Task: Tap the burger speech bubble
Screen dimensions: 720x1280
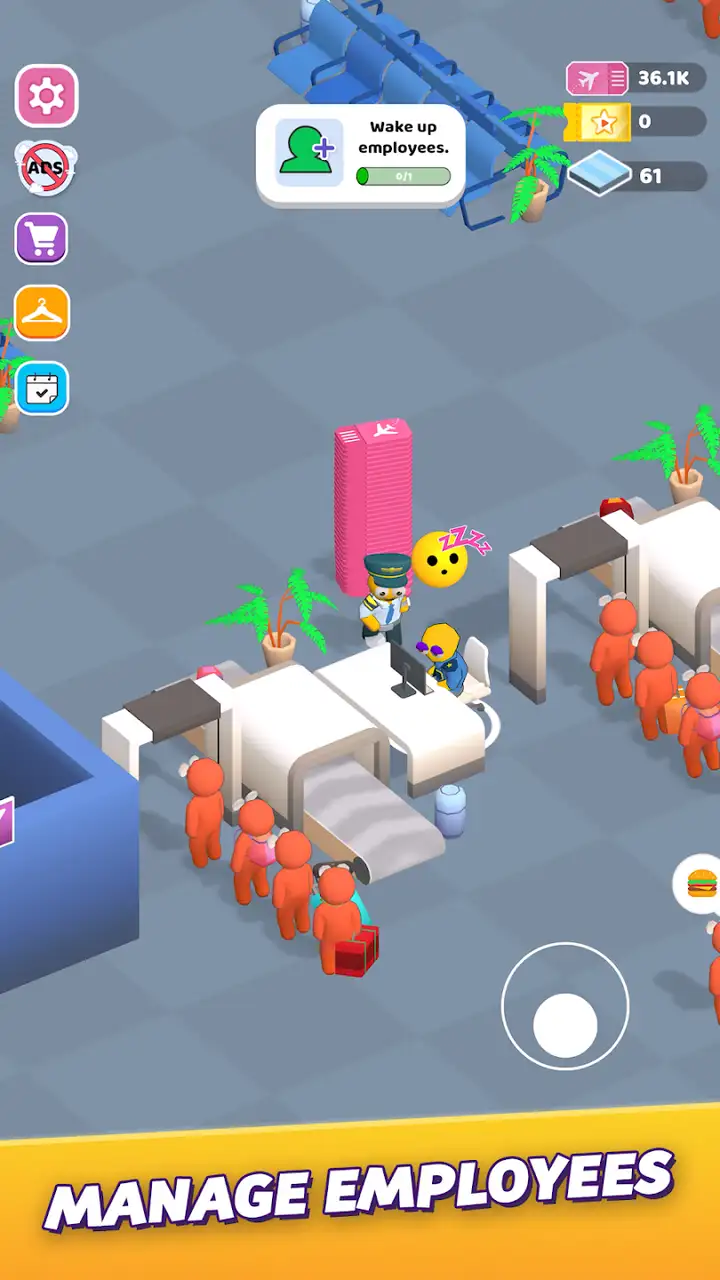Action: (x=698, y=884)
